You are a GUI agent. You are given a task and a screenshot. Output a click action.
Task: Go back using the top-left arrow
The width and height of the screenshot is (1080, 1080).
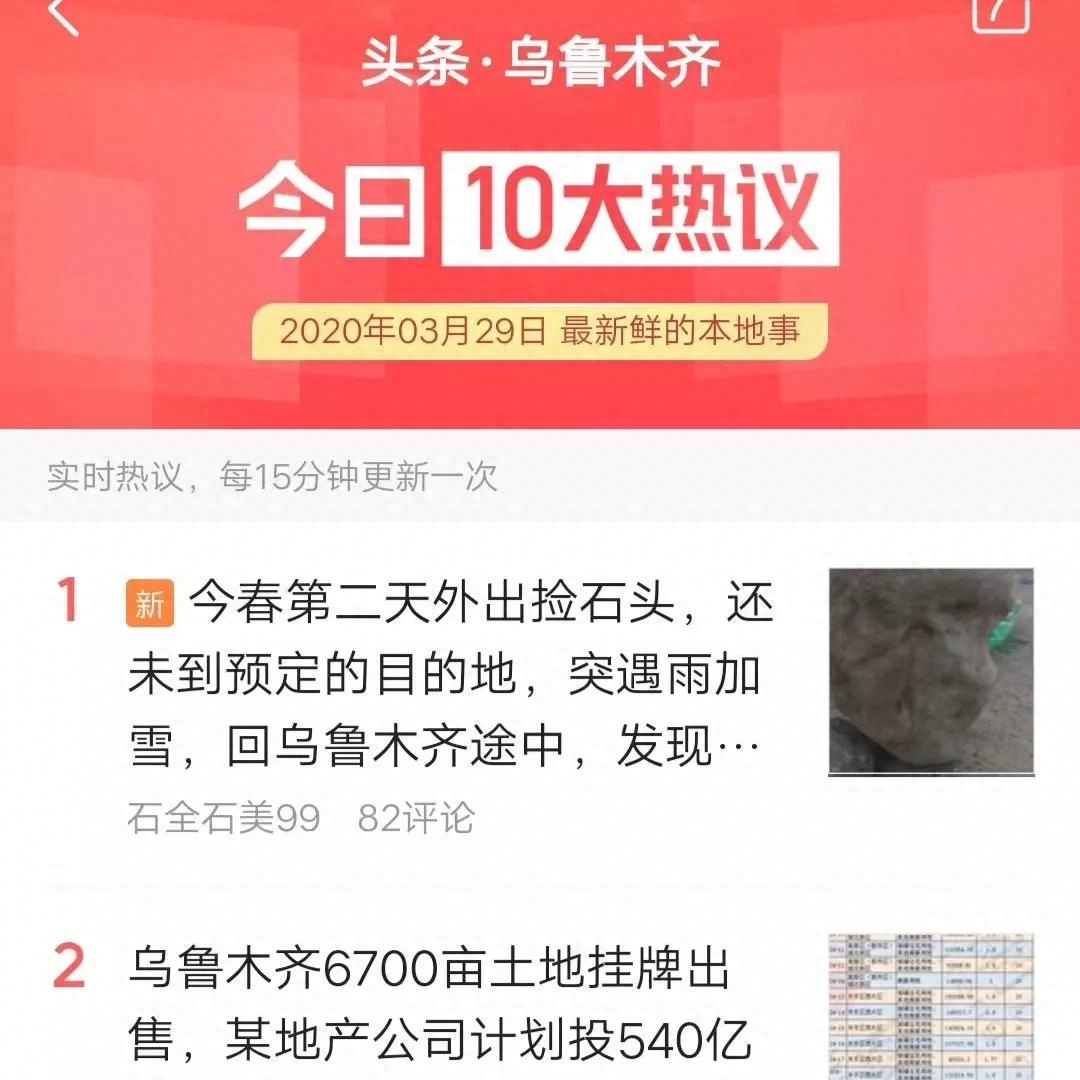click(x=64, y=15)
